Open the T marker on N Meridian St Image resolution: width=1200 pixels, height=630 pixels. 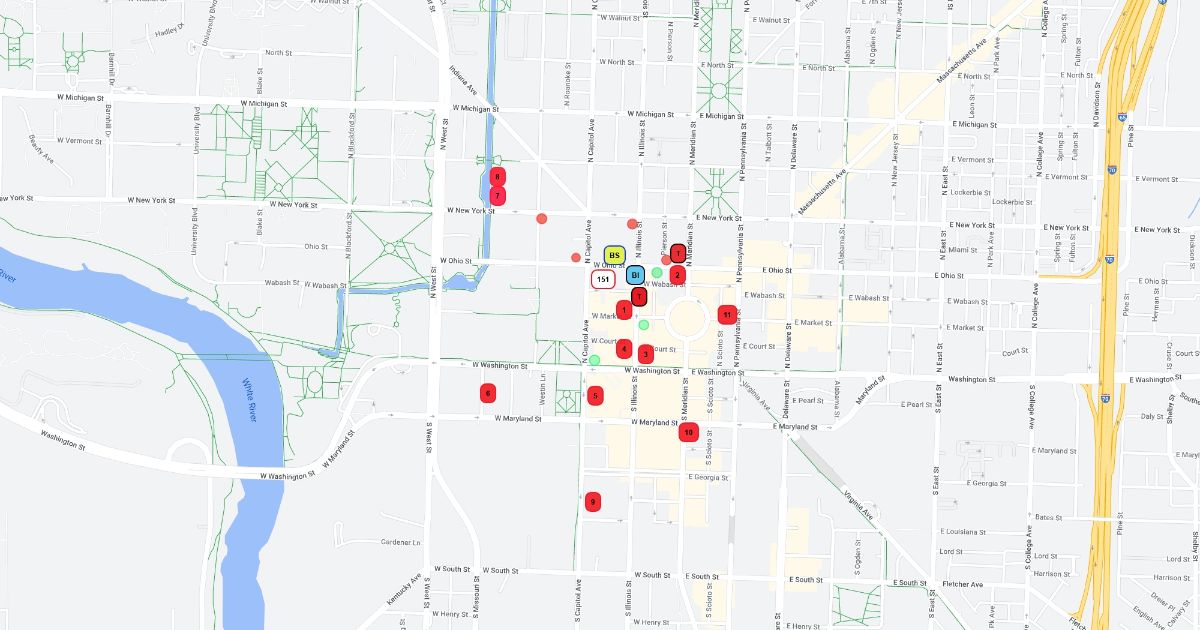[x=678, y=253]
